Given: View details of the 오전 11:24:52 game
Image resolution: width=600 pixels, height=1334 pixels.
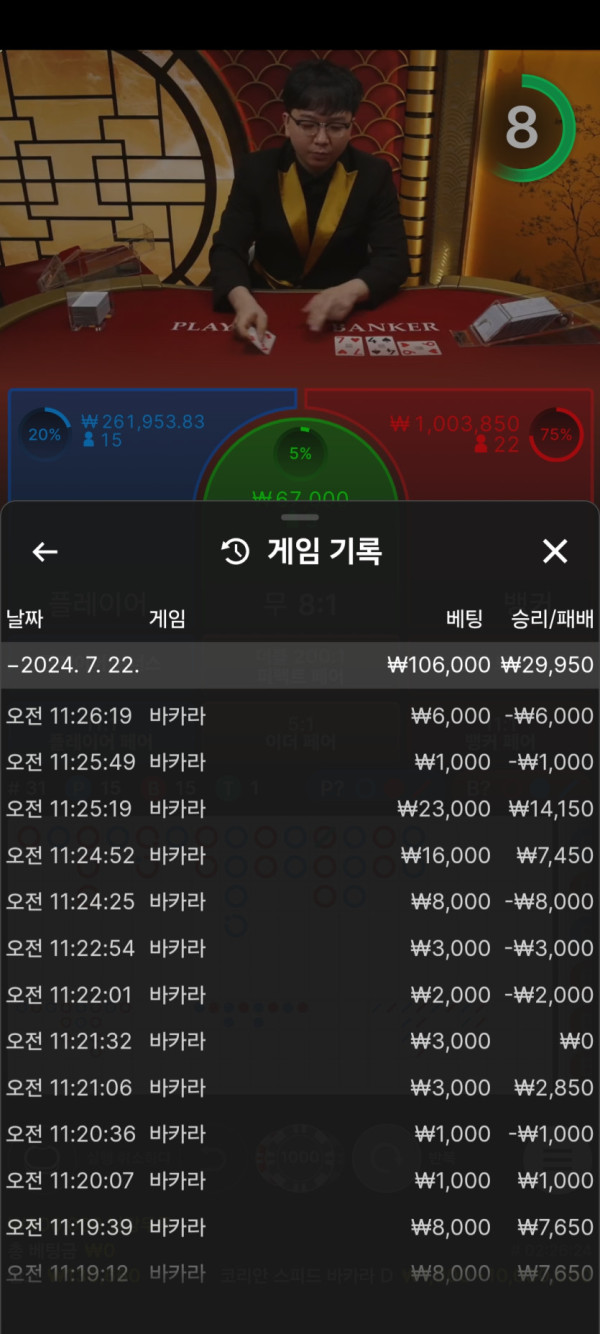Looking at the screenshot, I should [300, 855].
